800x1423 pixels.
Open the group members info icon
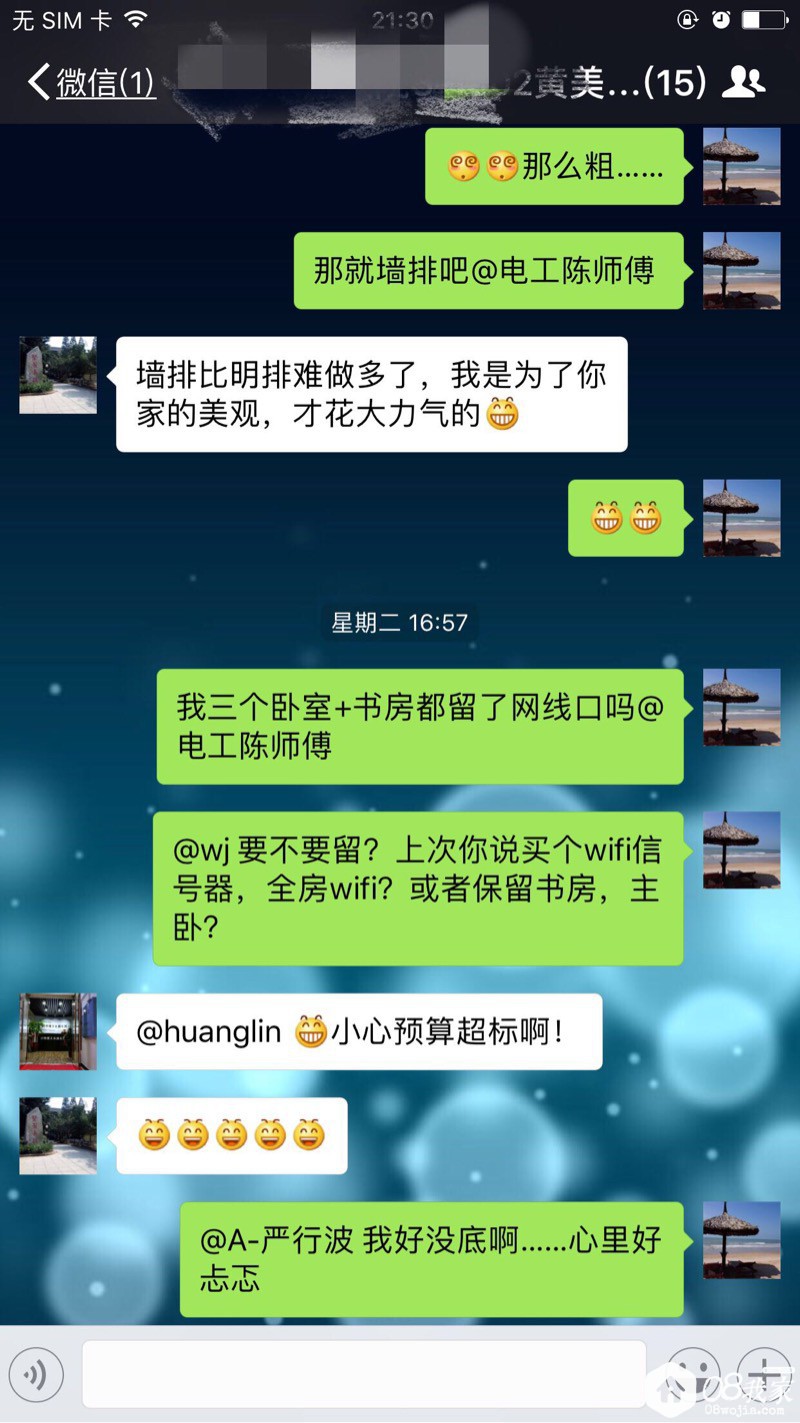743,82
